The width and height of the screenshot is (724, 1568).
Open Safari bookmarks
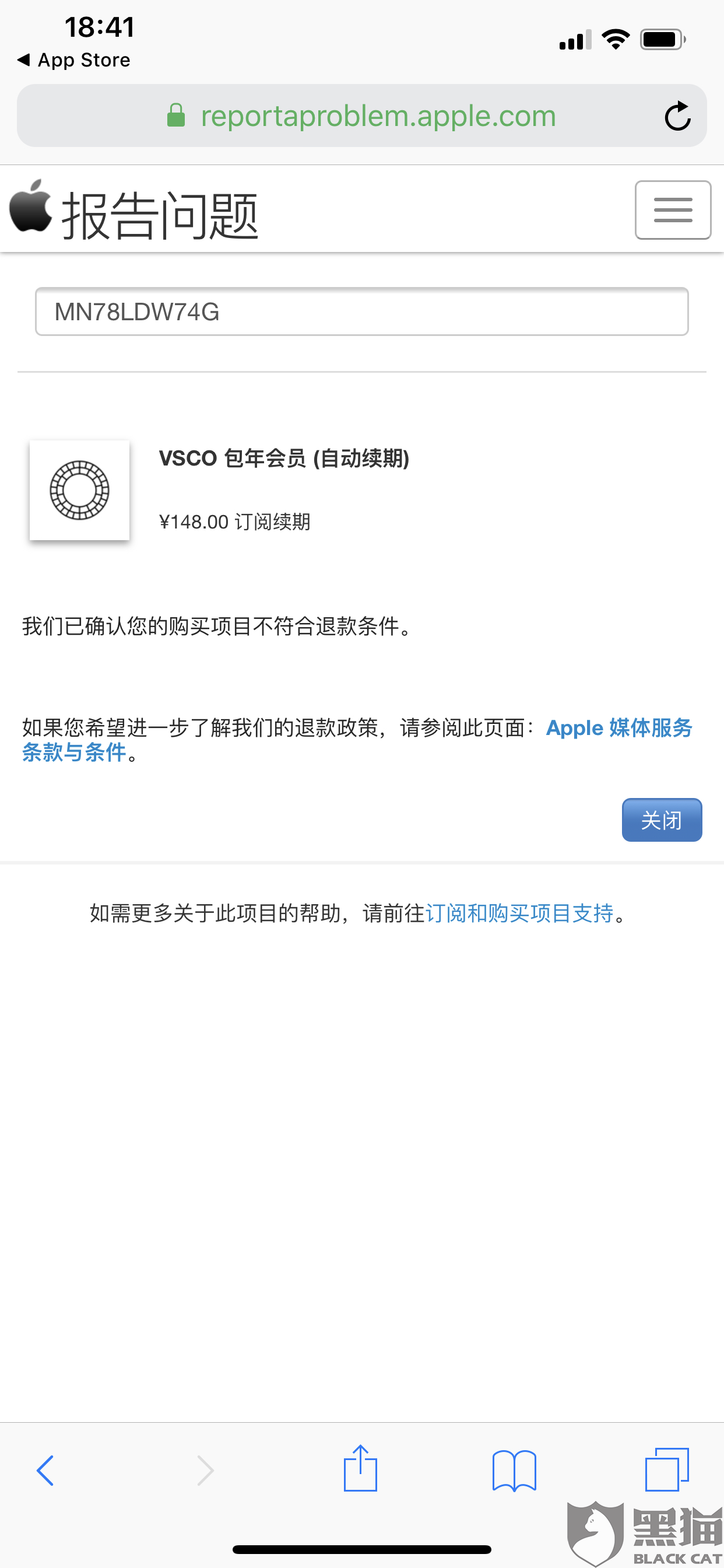(x=514, y=1471)
